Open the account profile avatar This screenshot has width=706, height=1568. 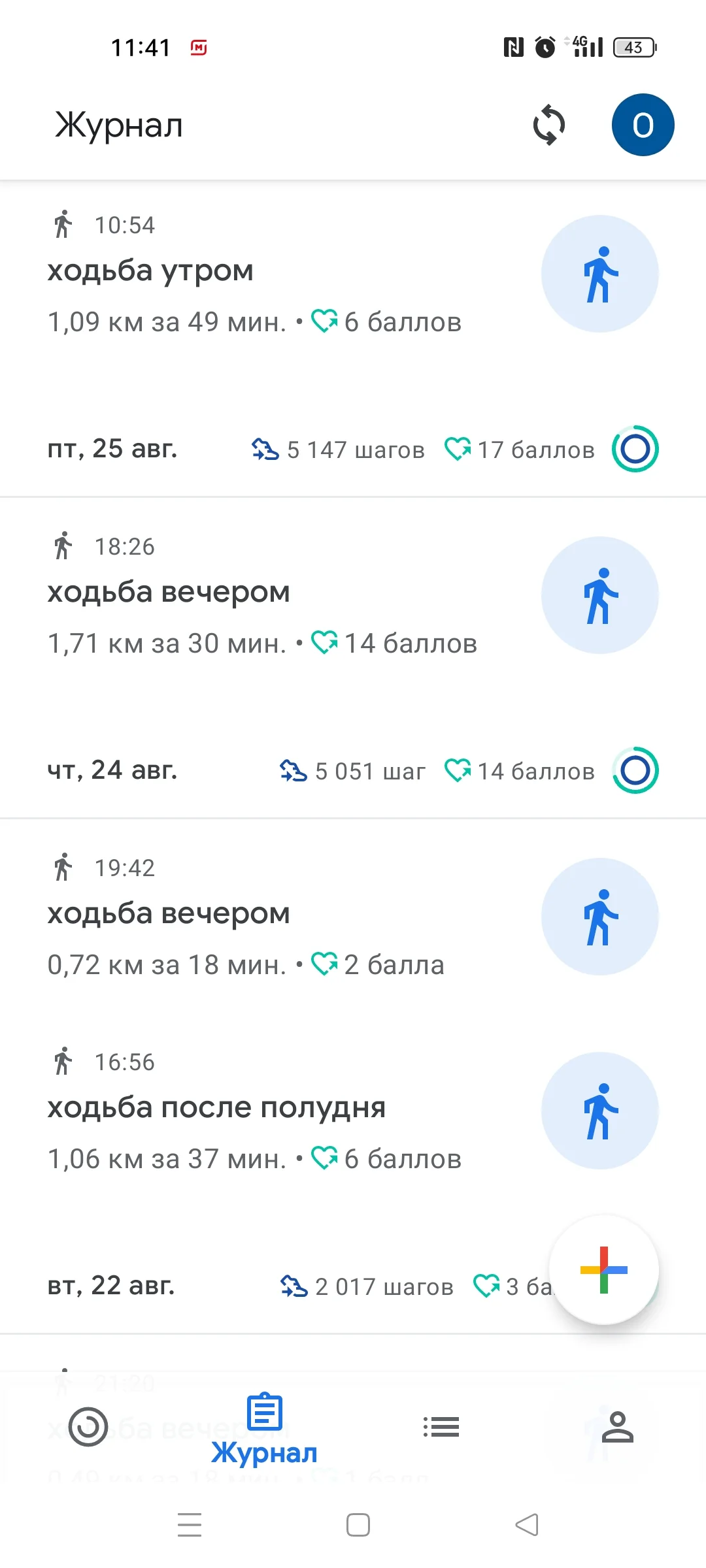pyautogui.click(x=643, y=125)
